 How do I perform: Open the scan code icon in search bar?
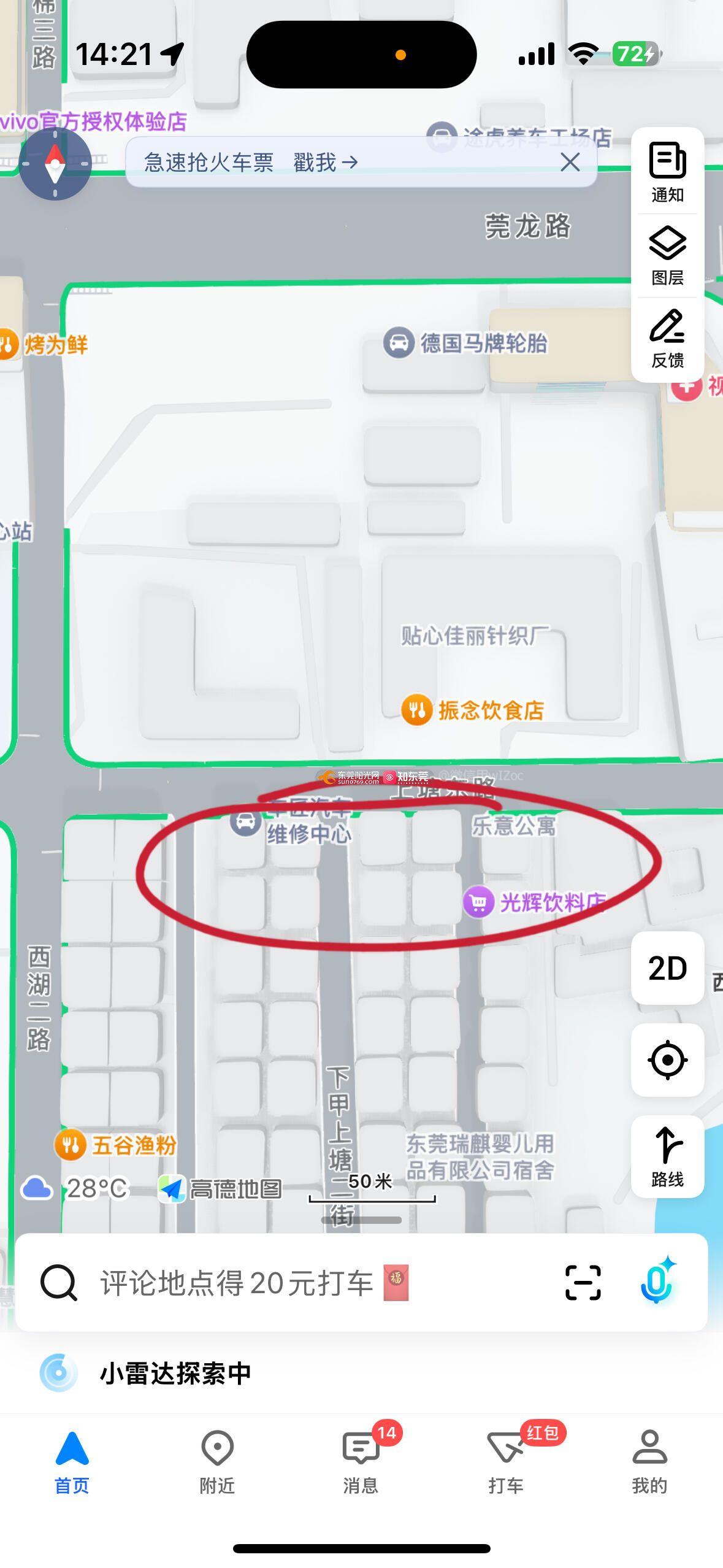pyautogui.click(x=582, y=1283)
